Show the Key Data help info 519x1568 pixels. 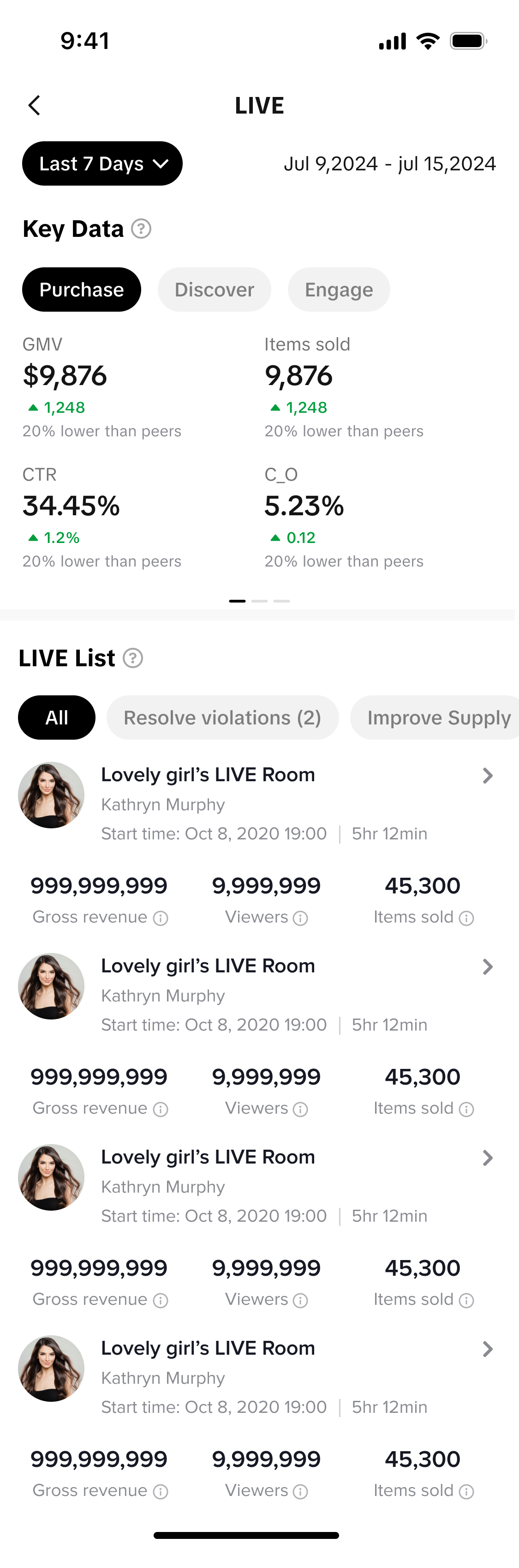point(141,229)
